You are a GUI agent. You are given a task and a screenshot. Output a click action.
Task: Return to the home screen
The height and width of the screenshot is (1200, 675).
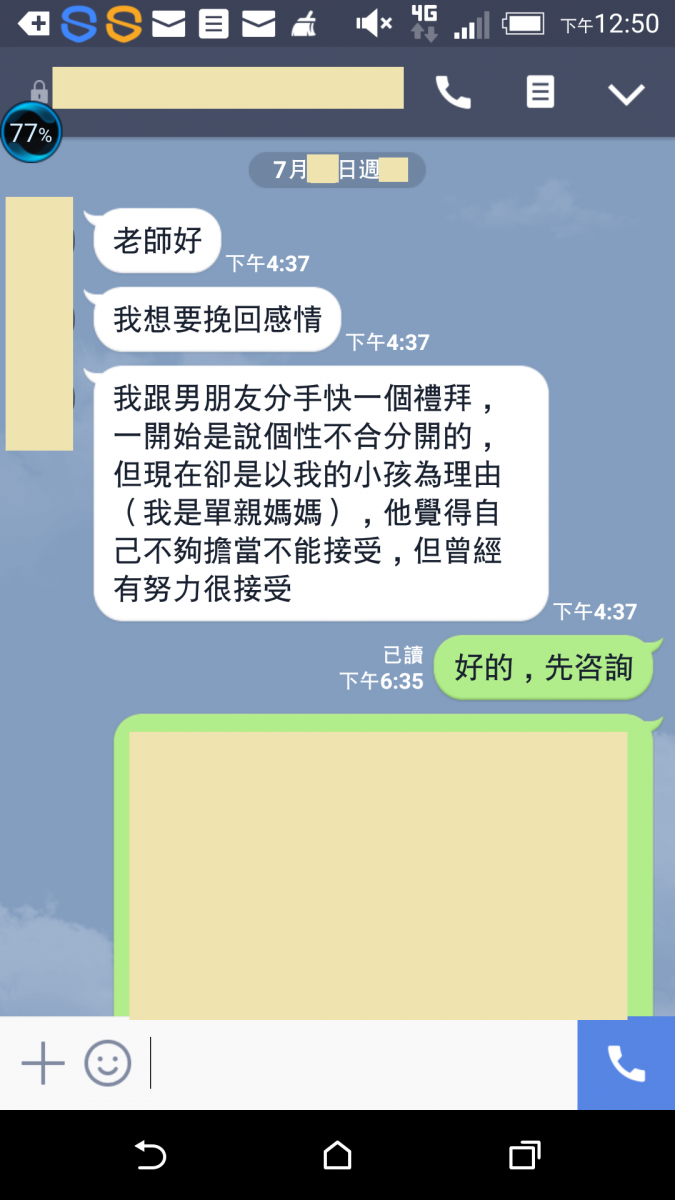[x=338, y=1156]
